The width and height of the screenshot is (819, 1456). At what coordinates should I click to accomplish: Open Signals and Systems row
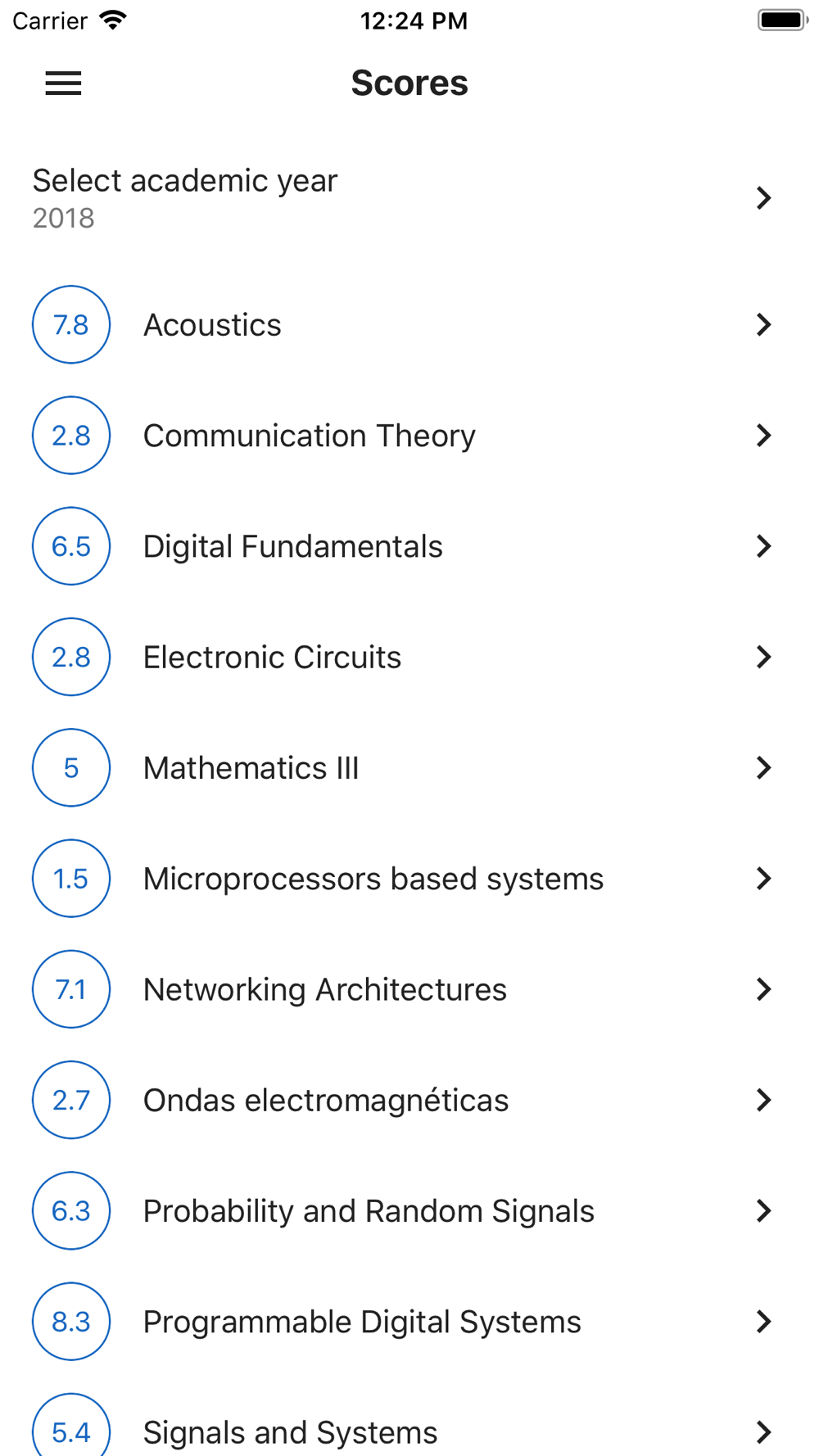[409, 1423]
